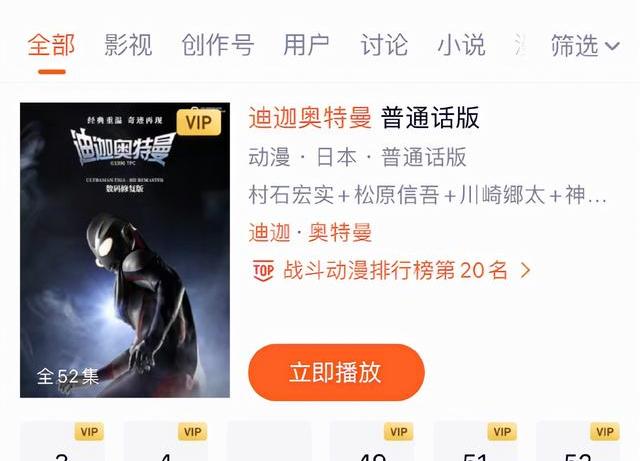
Task: Open the 迪迦奥特曼 普通话版 title
Action: (364, 118)
